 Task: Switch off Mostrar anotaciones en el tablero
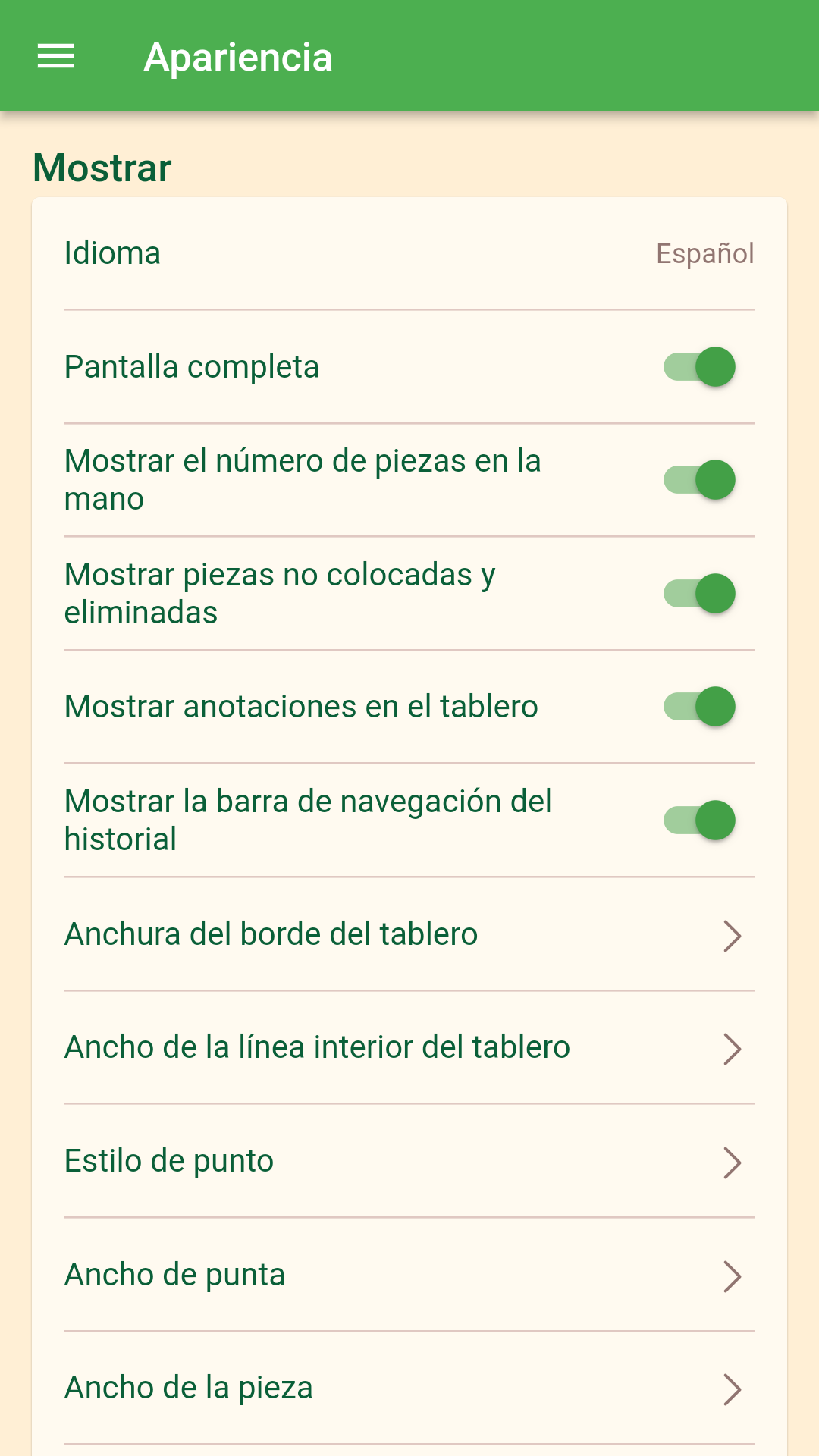click(x=699, y=707)
